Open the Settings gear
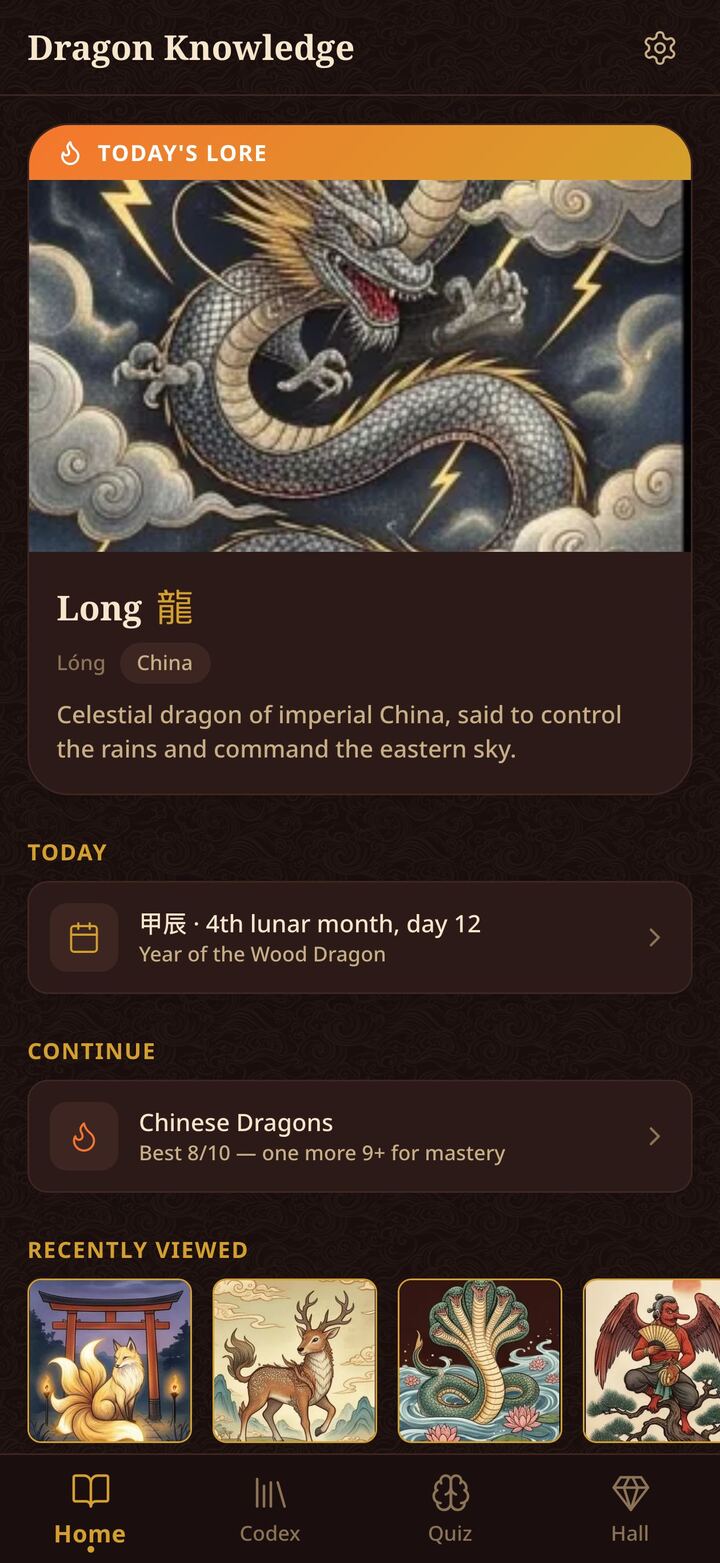 pyautogui.click(x=660, y=48)
